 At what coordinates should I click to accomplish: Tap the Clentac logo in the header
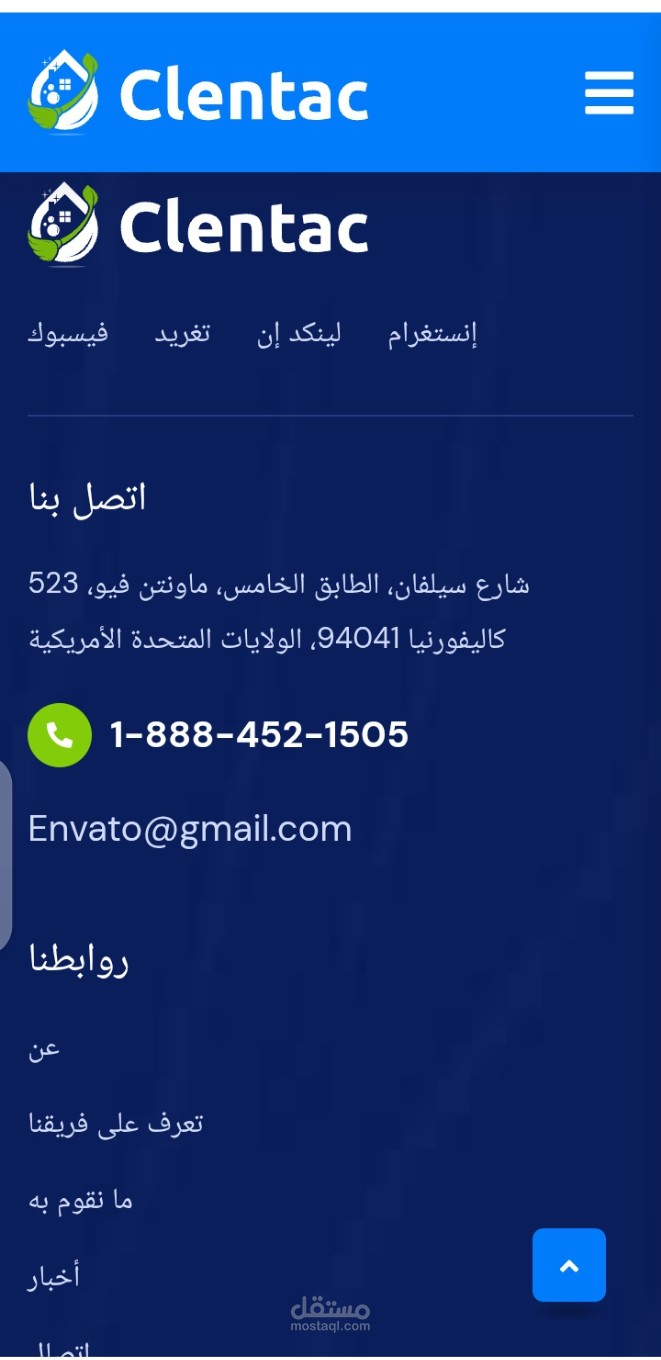pos(198,93)
